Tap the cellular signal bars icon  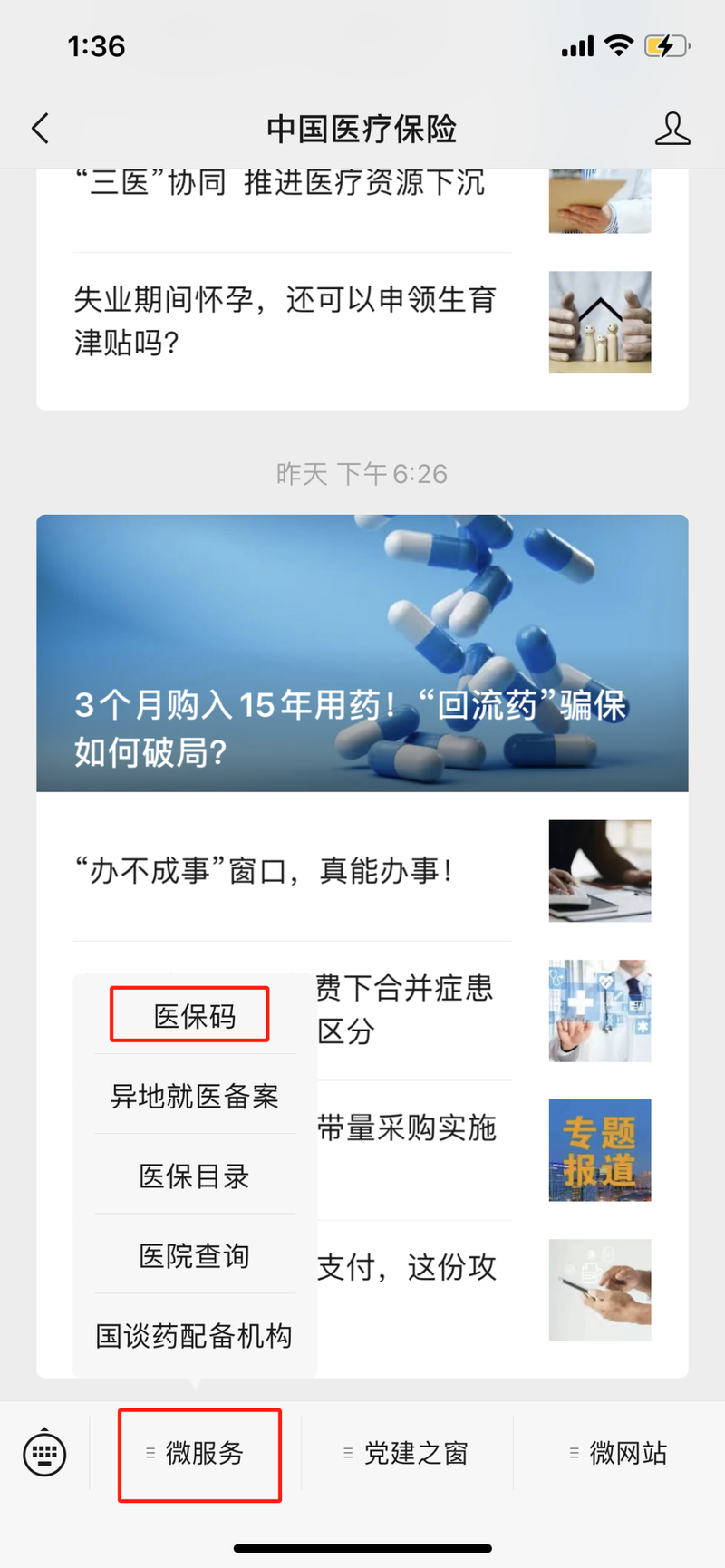point(577,45)
